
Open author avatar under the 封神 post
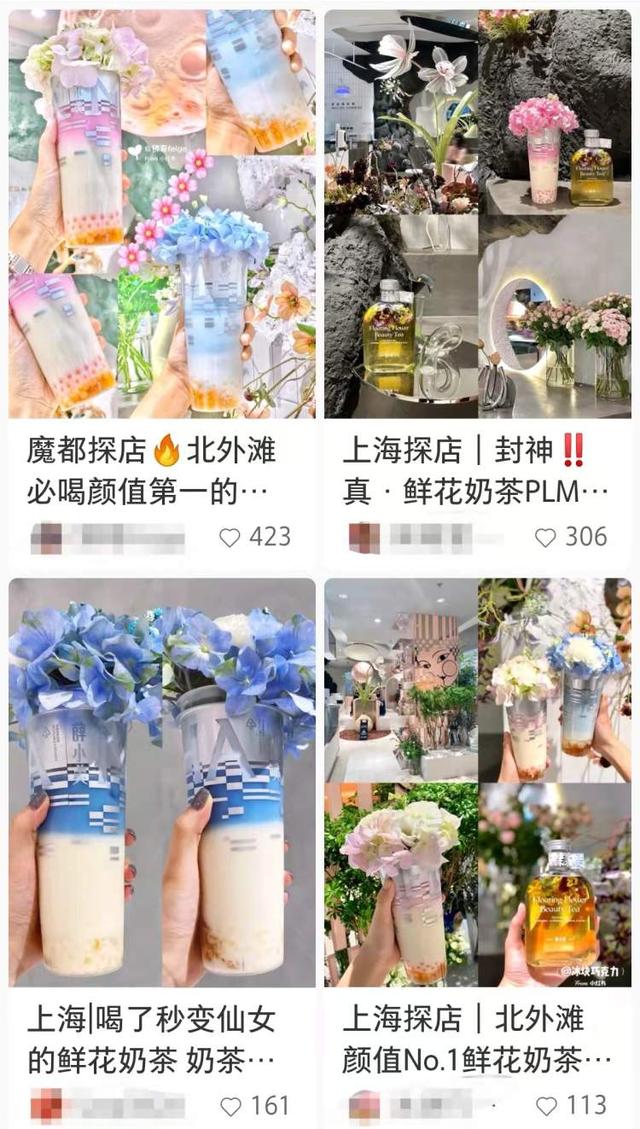pos(363,537)
